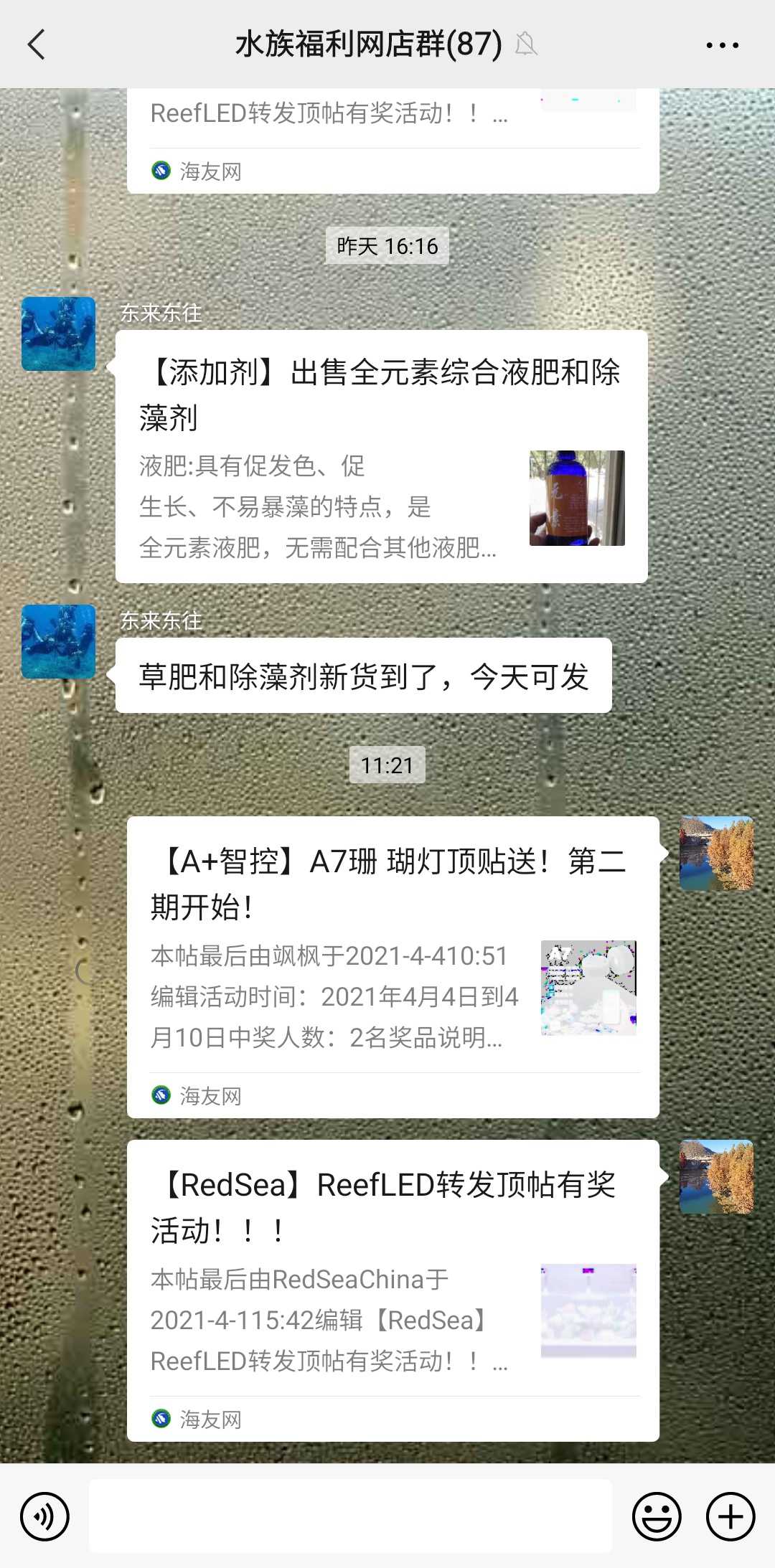This screenshot has height=1568, width=775.
Task: Go back from the group chat
Action: click(37, 44)
